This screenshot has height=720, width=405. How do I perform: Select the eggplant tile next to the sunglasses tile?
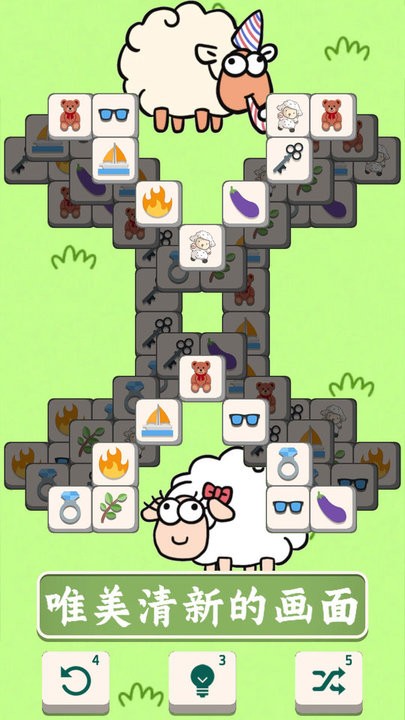point(333,509)
